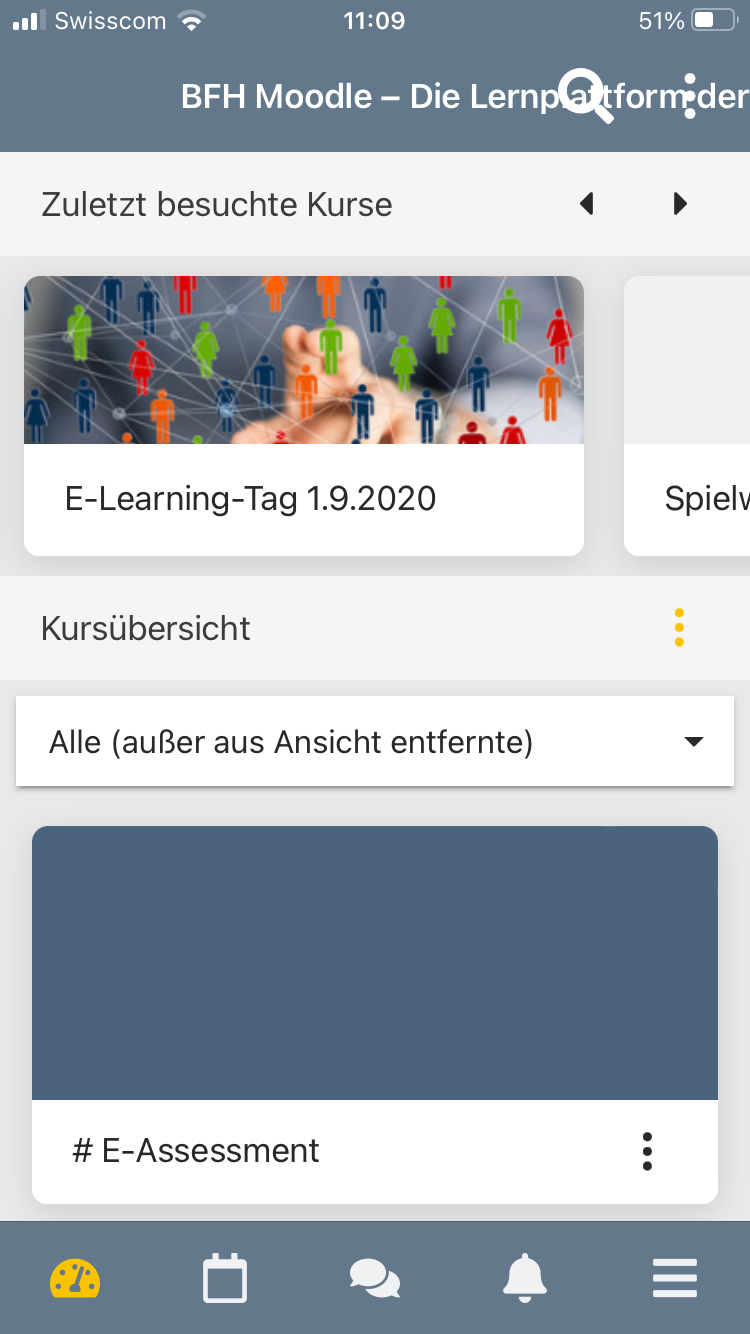Viewport: 750px width, 1334px height.
Task: Open the E-Learning-Tag 1.9.2020 course card
Action: (x=304, y=416)
